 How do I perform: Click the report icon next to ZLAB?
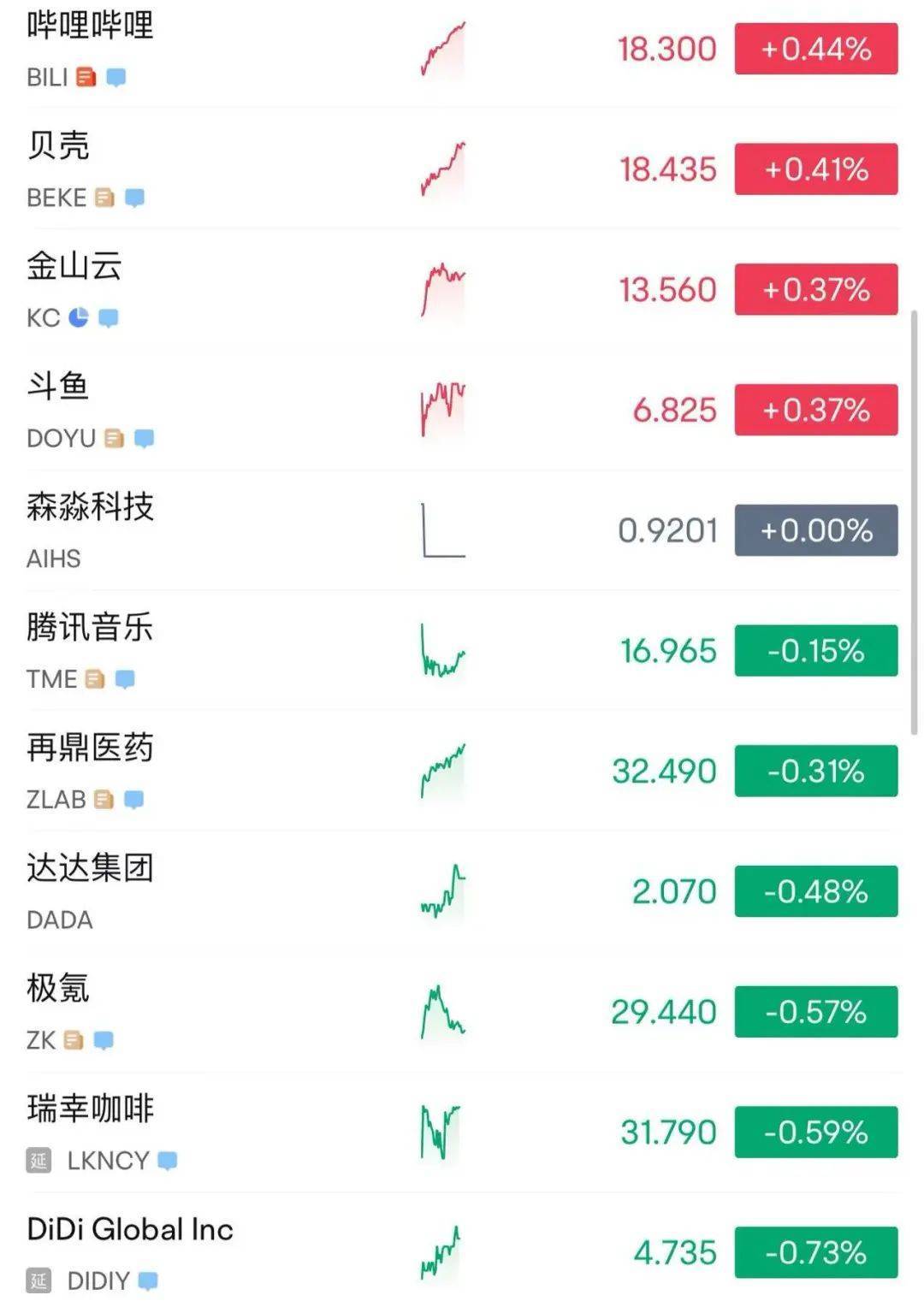pyautogui.click(x=103, y=799)
